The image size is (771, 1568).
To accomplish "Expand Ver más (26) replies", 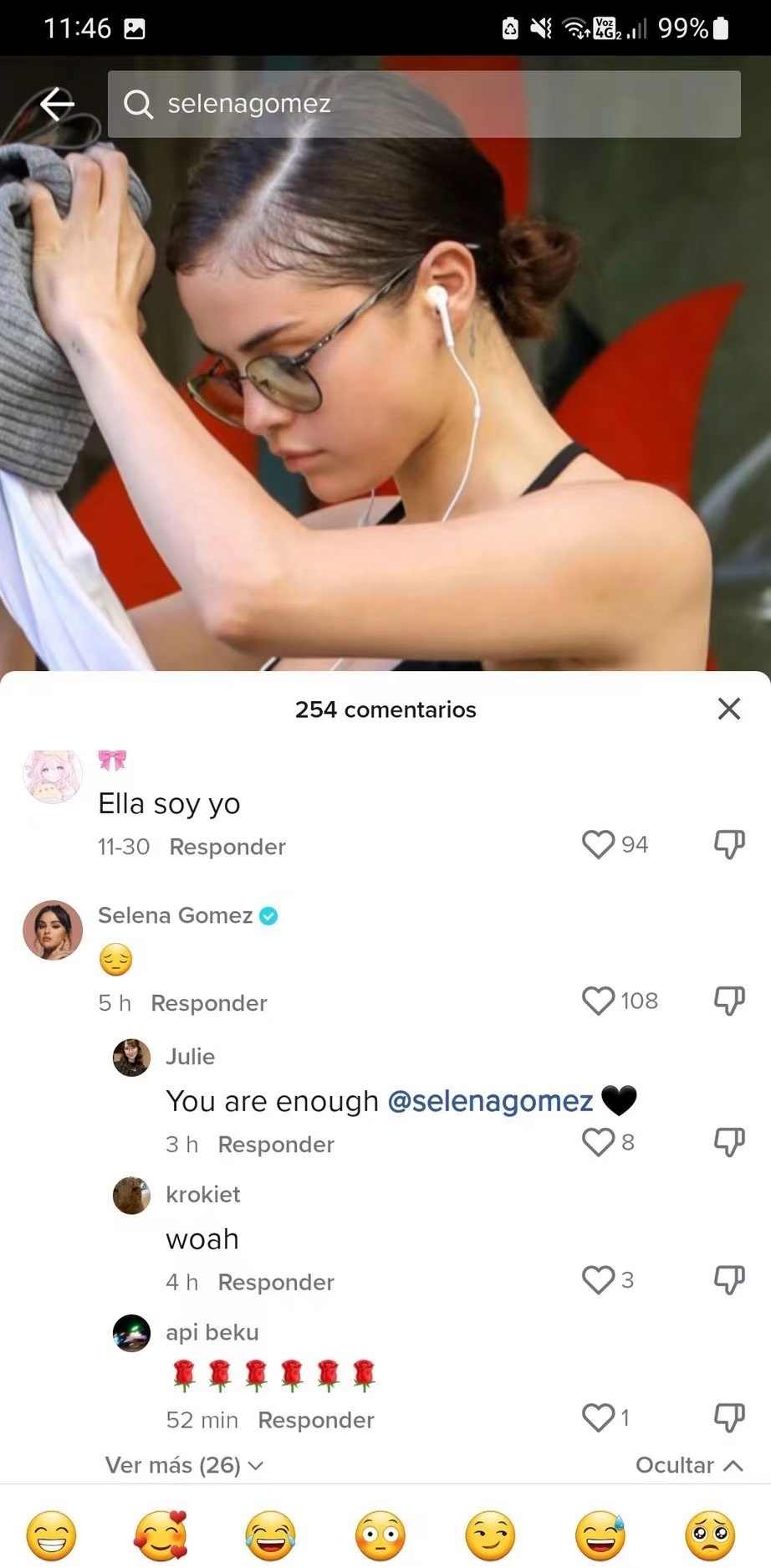I will click(x=184, y=1465).
